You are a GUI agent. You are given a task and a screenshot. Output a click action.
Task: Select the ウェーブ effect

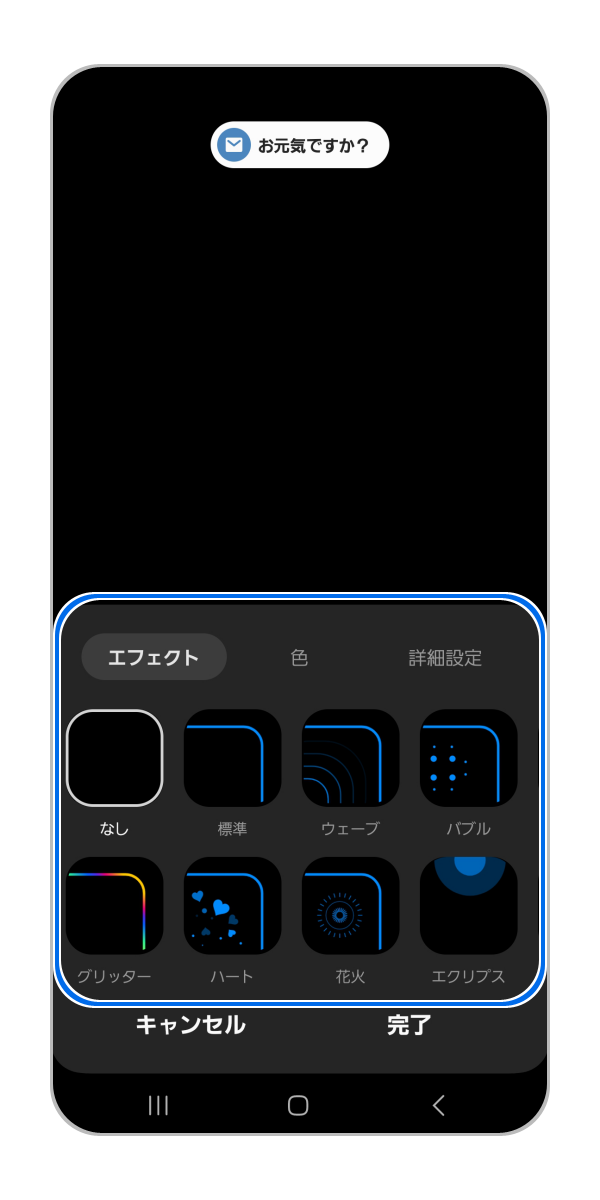pyautogui.click(x=350, y=758)
